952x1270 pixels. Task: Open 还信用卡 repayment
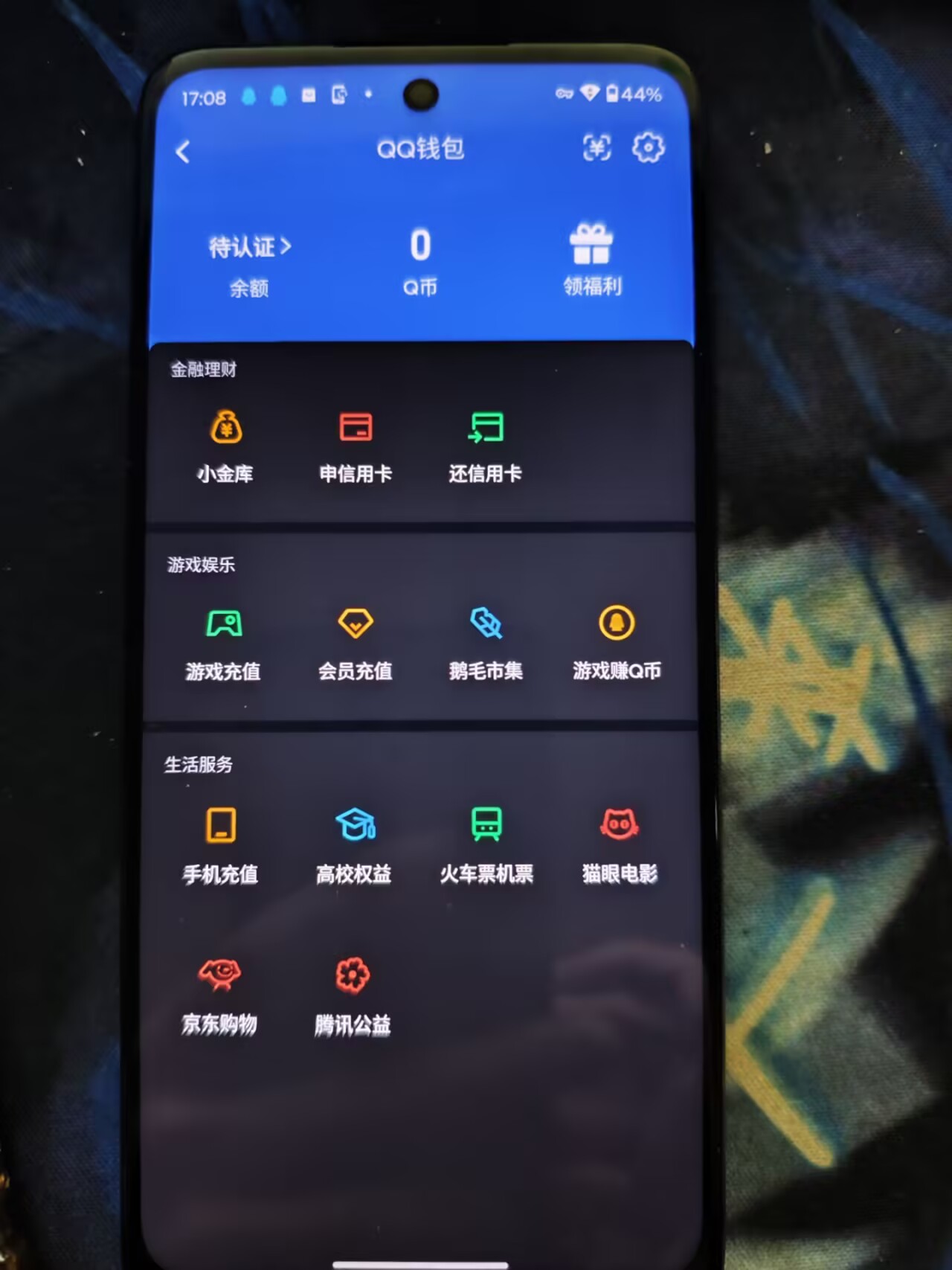(x=486, y=445)
